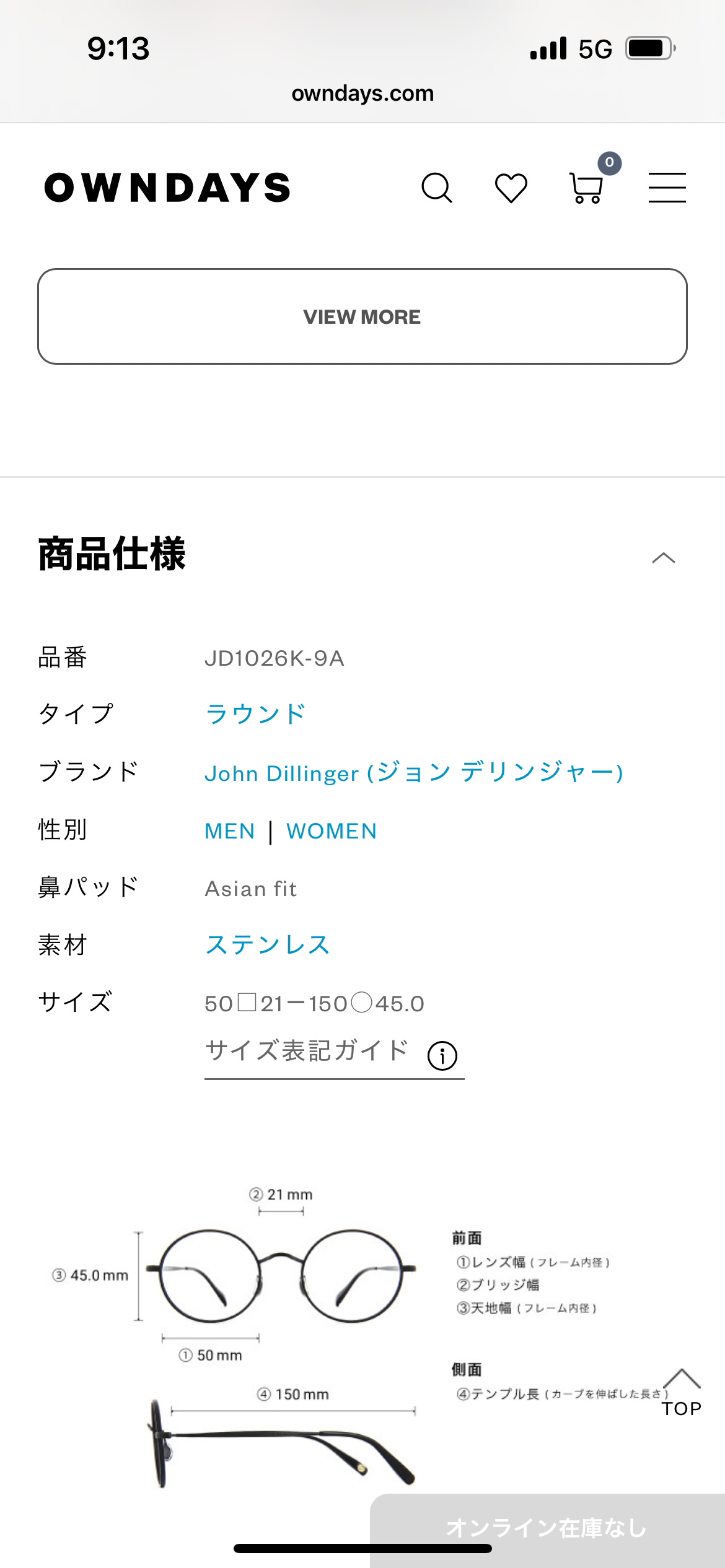
Task: Jump back to TOP of page
Action: pyautogui.click(x=682, y=1393)
